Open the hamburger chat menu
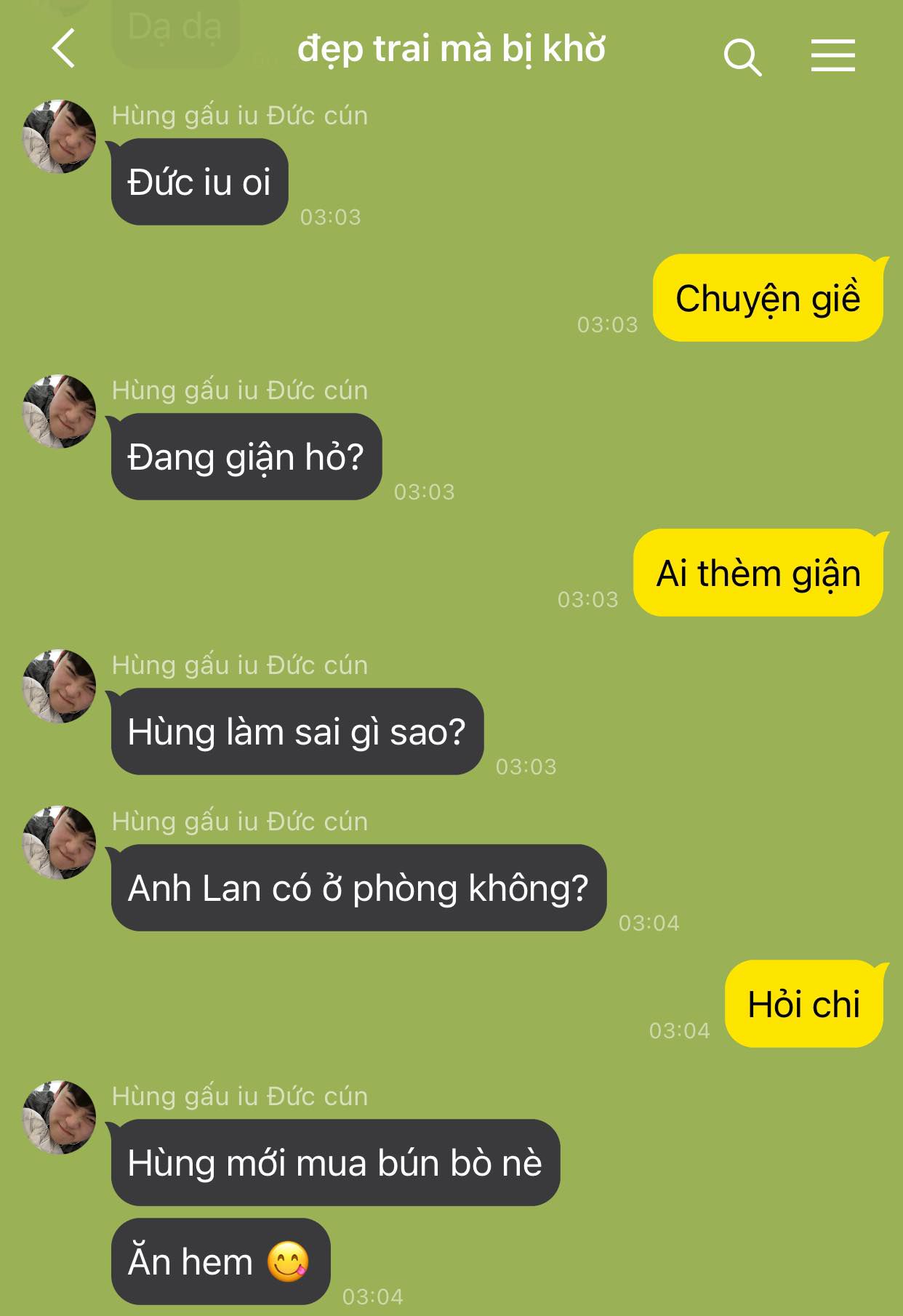 tap(833, 55)
